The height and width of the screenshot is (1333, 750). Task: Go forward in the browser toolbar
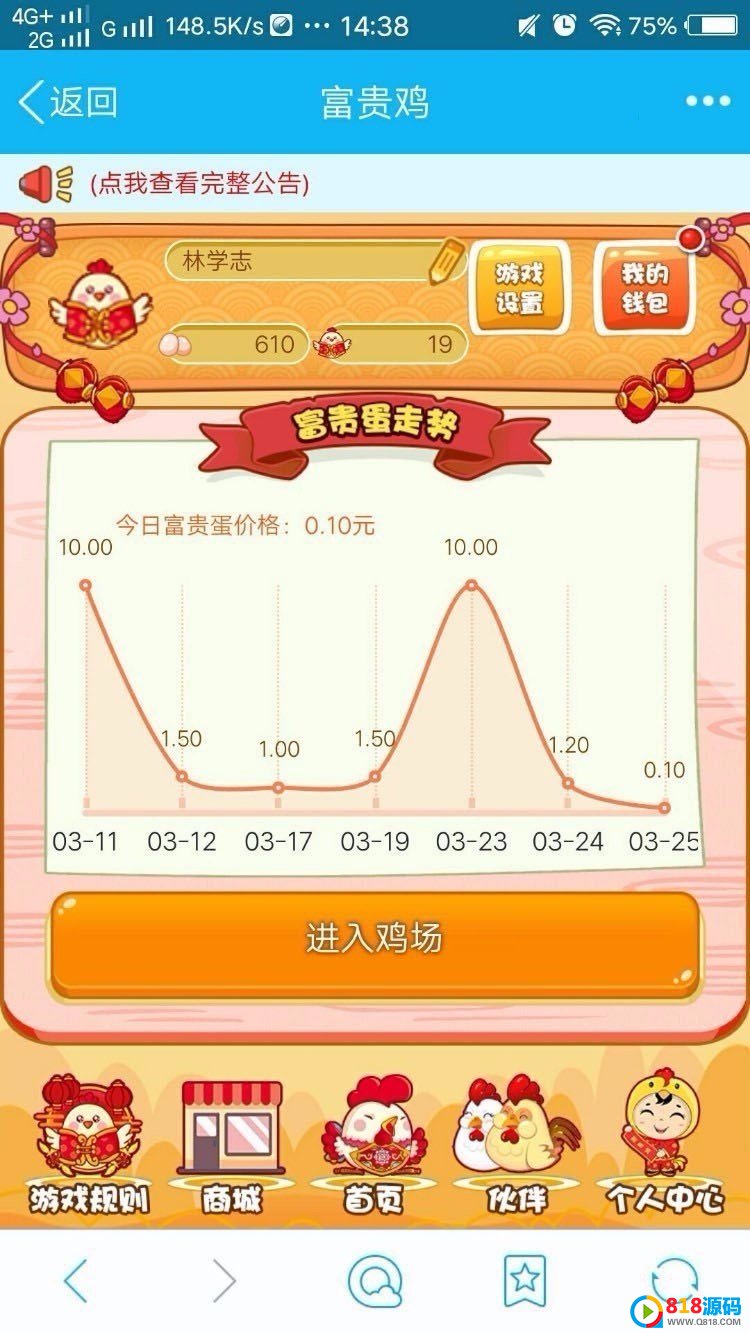224,1281
